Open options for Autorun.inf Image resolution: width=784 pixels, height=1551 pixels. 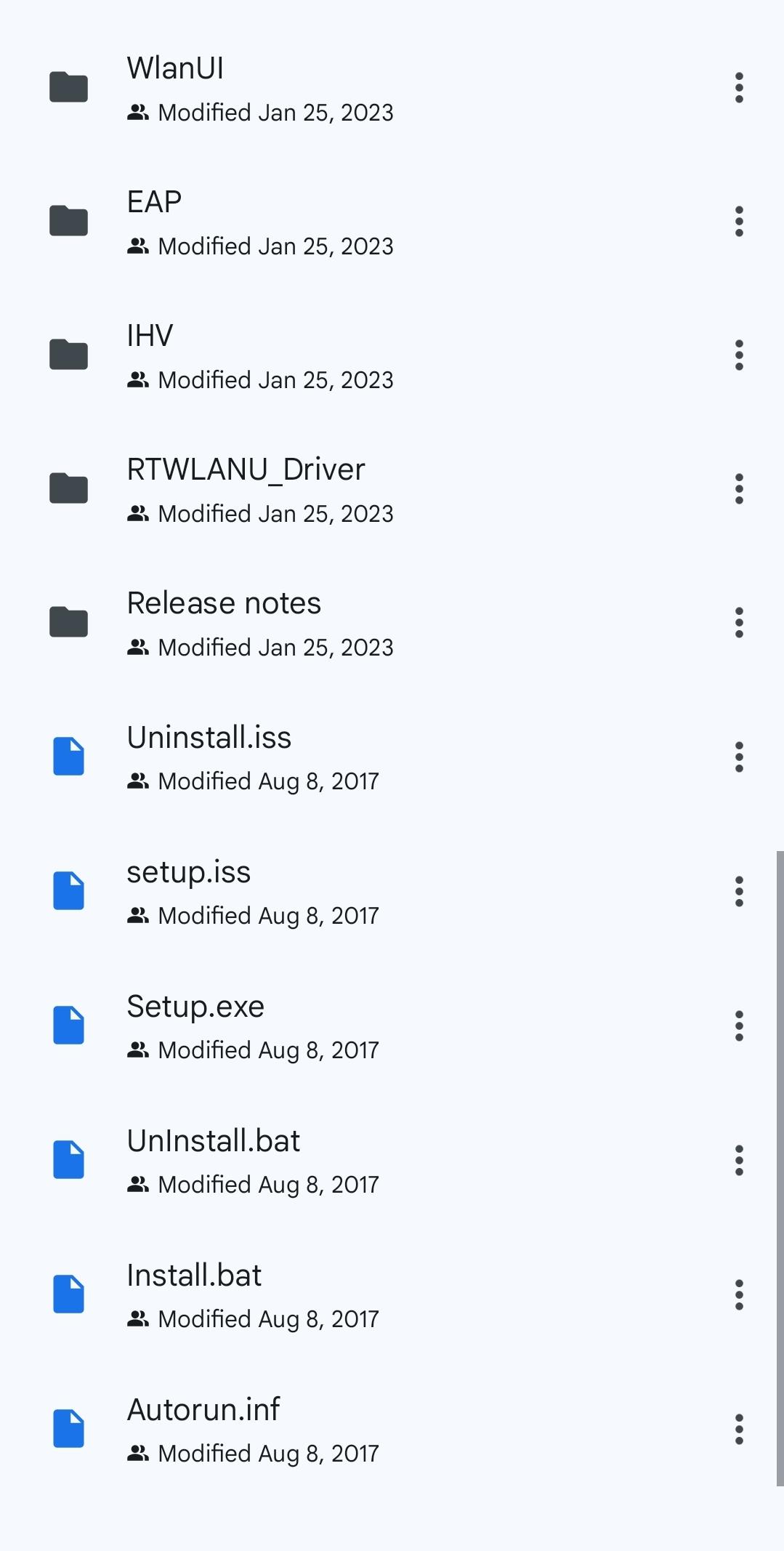[738, 1428]
